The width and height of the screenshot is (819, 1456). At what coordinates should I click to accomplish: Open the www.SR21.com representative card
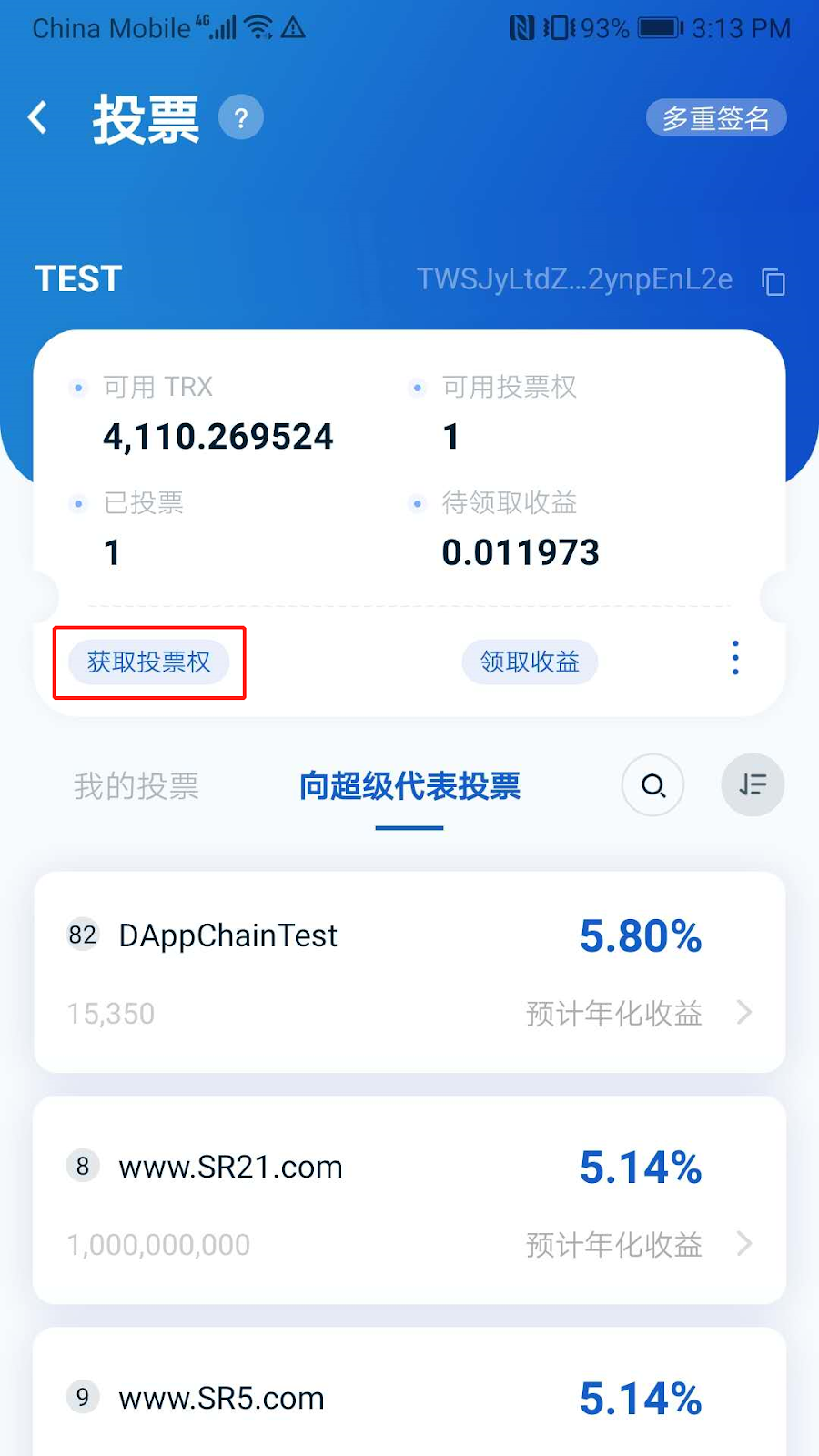pos(409,1201)
